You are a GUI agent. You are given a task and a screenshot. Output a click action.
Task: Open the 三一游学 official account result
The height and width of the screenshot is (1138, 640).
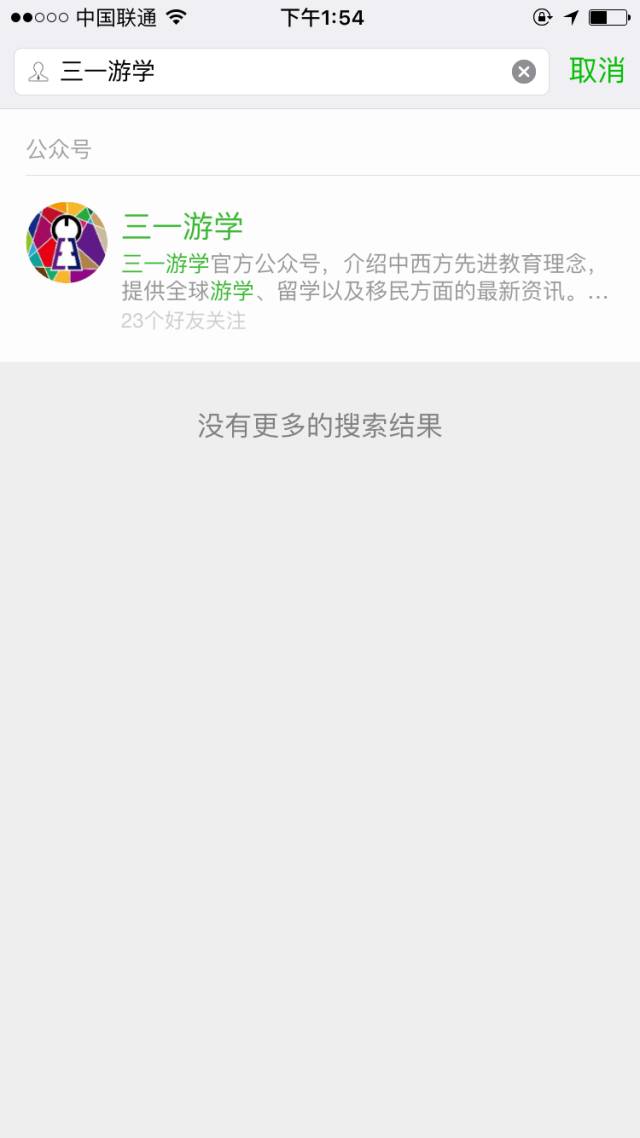(x=320, y=269)
